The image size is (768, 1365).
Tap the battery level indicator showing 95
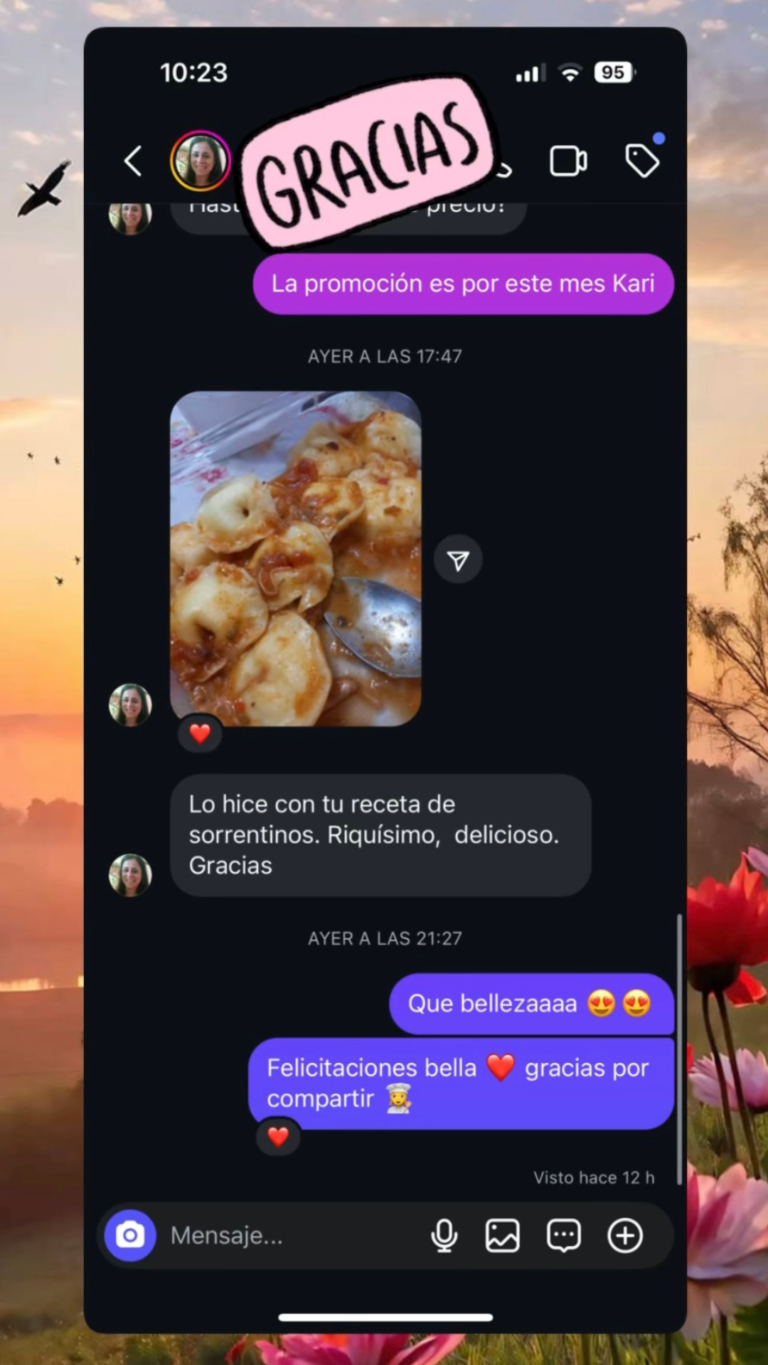[x=613, y=72]
